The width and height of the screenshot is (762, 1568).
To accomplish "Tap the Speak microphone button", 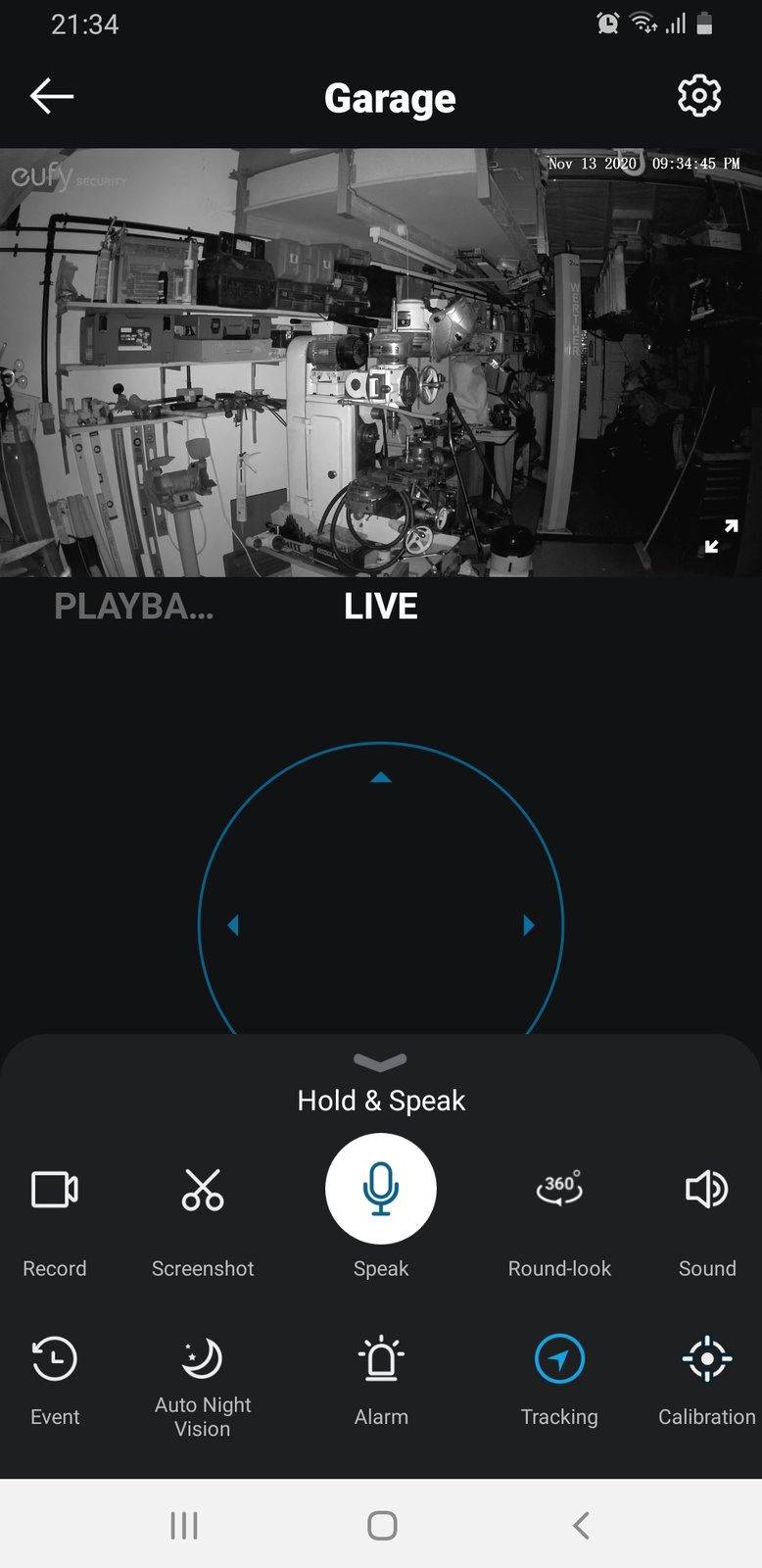I will click(381, 1188).
